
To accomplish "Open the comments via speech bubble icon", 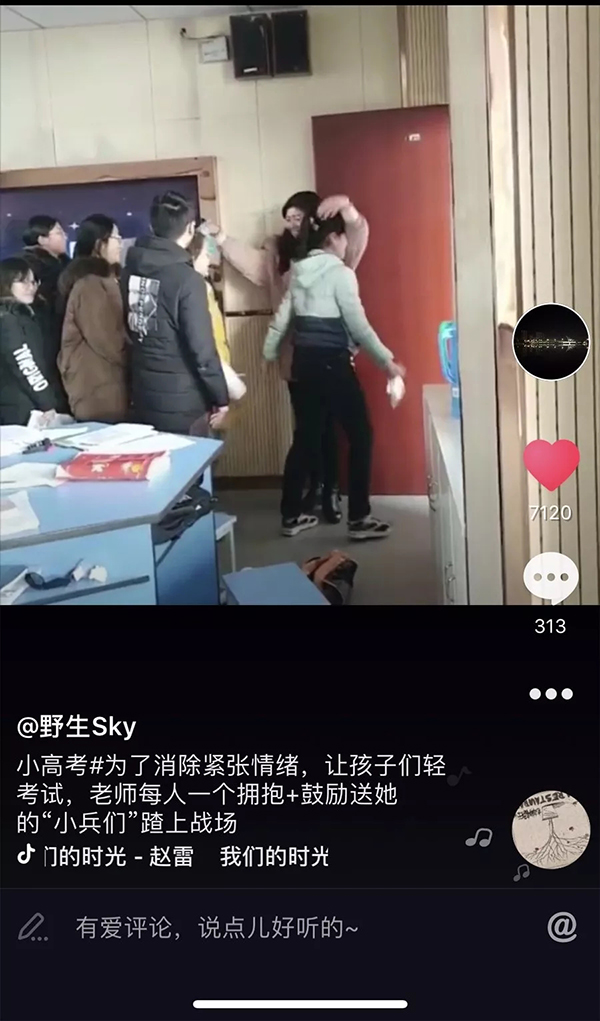I will click(x=550, y=578).
